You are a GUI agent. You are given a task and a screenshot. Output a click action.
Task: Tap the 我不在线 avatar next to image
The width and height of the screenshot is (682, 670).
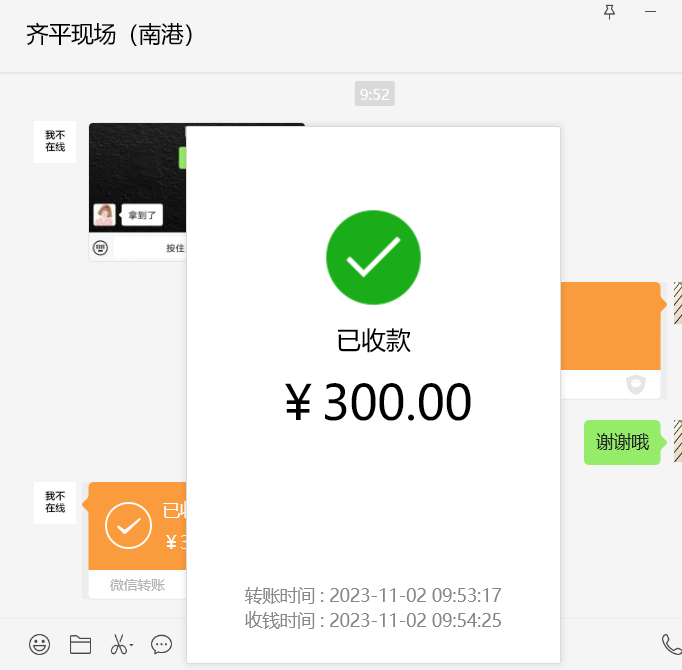coord(55,142)
